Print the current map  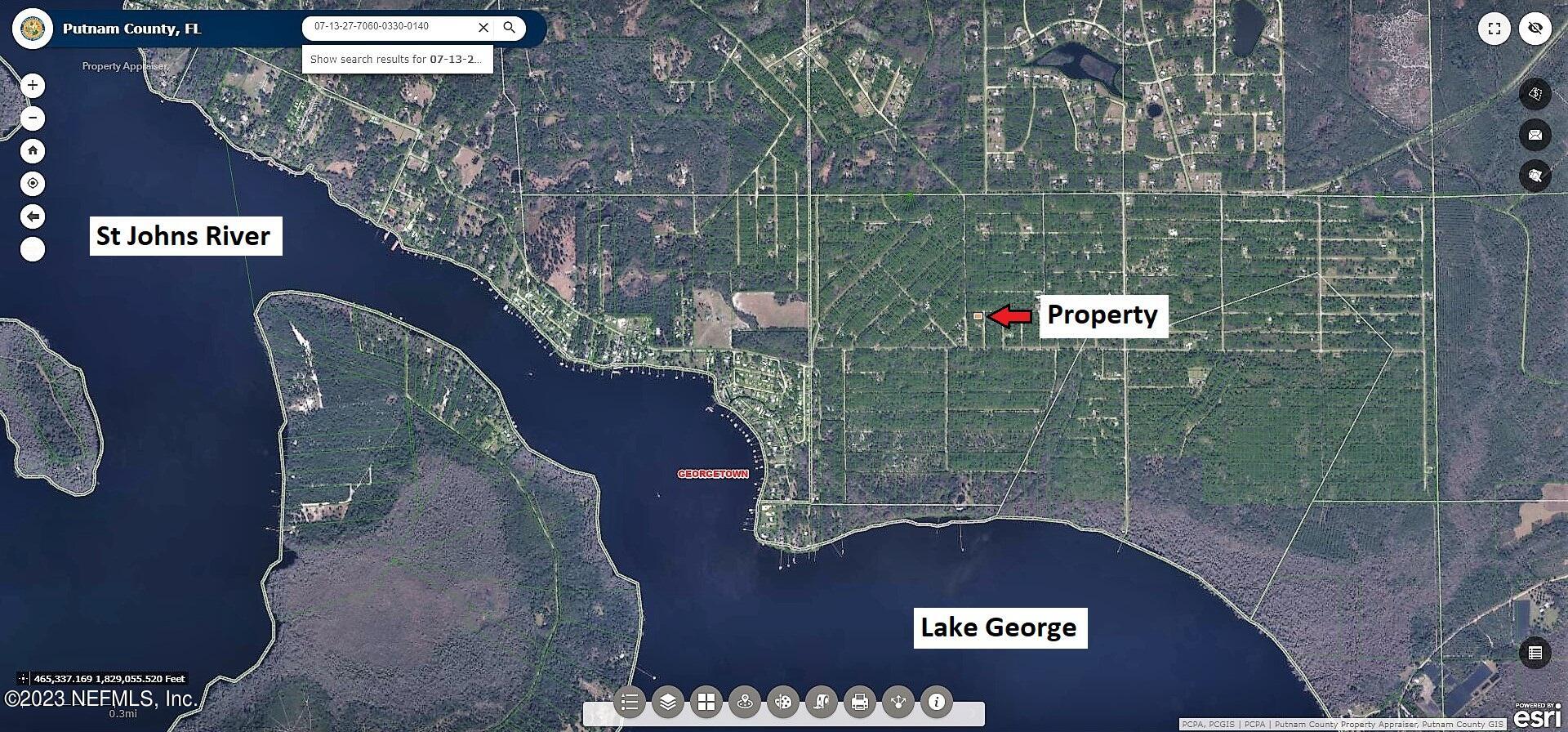[x=859, y=702]
